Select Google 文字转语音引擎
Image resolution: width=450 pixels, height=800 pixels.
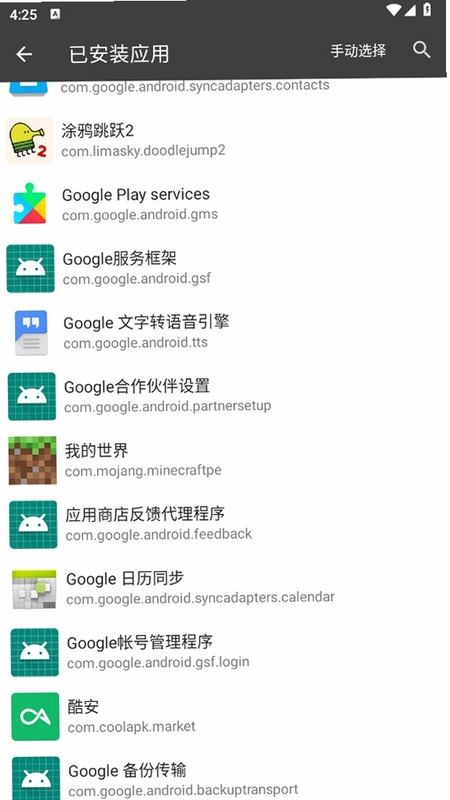point(225,332)
